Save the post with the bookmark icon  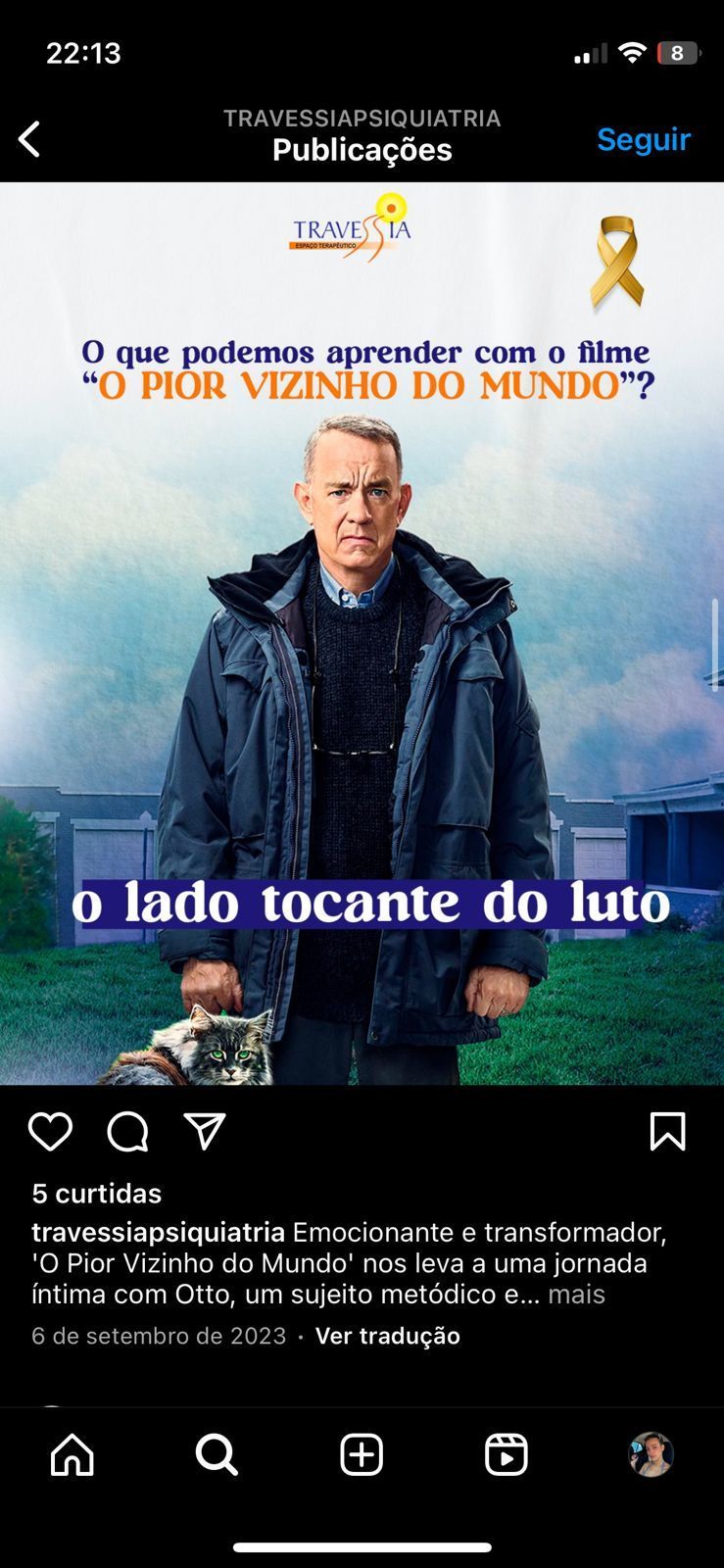point(667,1132)
